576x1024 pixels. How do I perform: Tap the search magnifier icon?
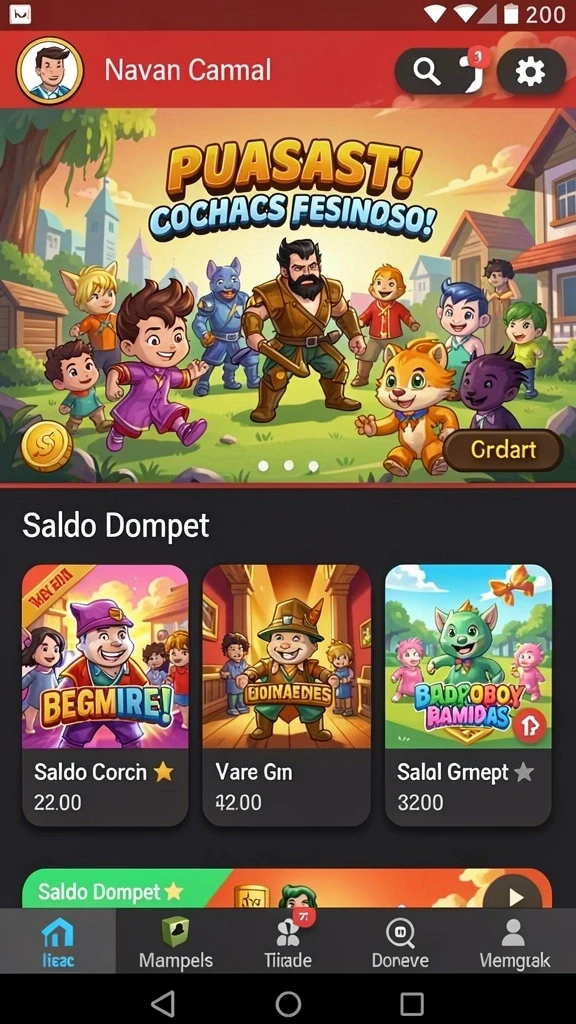click(x=426, y=71)
